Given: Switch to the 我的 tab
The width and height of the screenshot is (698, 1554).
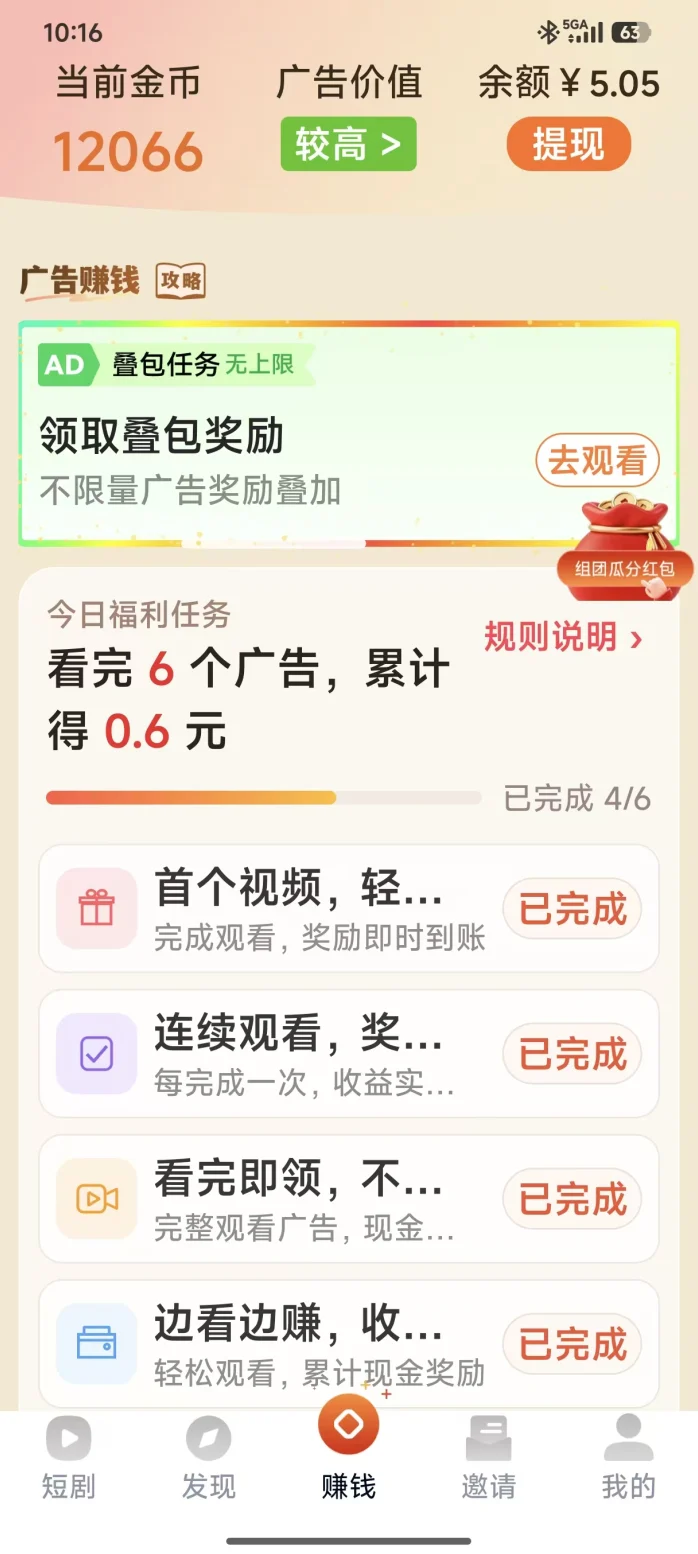Looking at the screenshot, I should click(x=629, y=1459).
